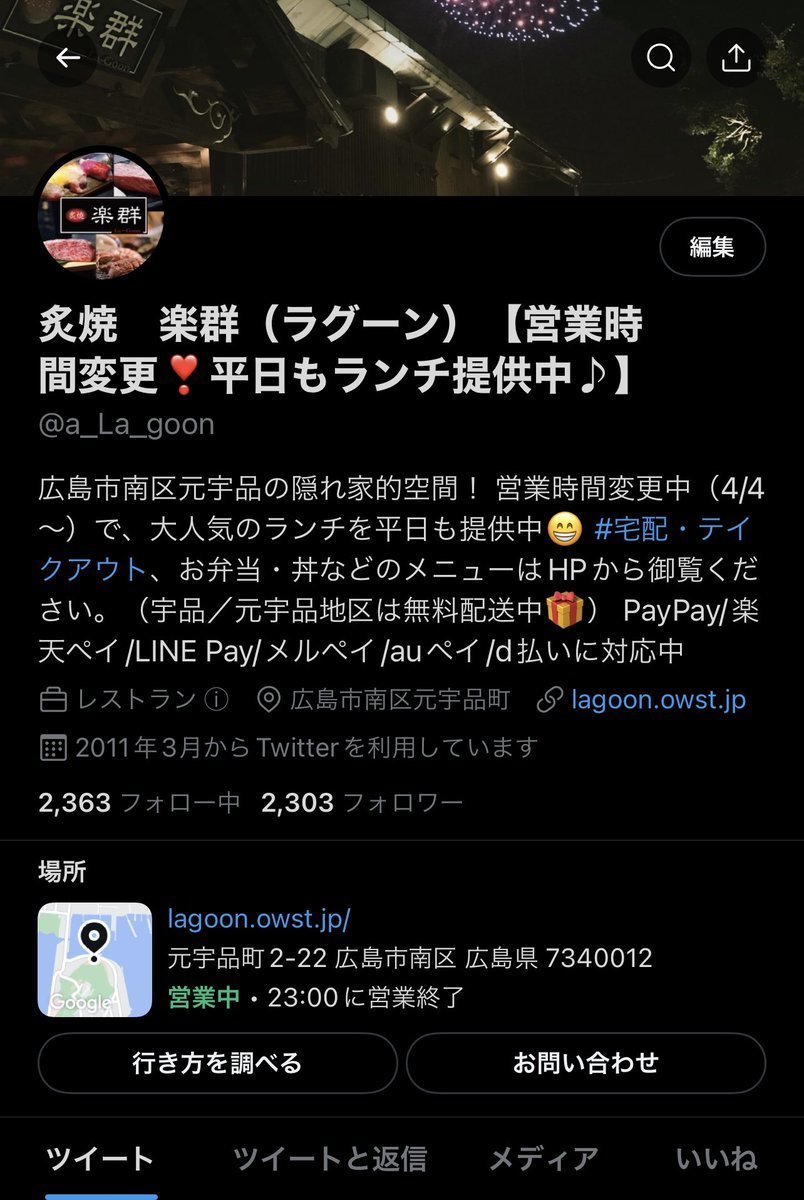Screen dimensions: 804x1200
Task: View the 2,303 フォロワー list
Action: [x=361, y=802]
